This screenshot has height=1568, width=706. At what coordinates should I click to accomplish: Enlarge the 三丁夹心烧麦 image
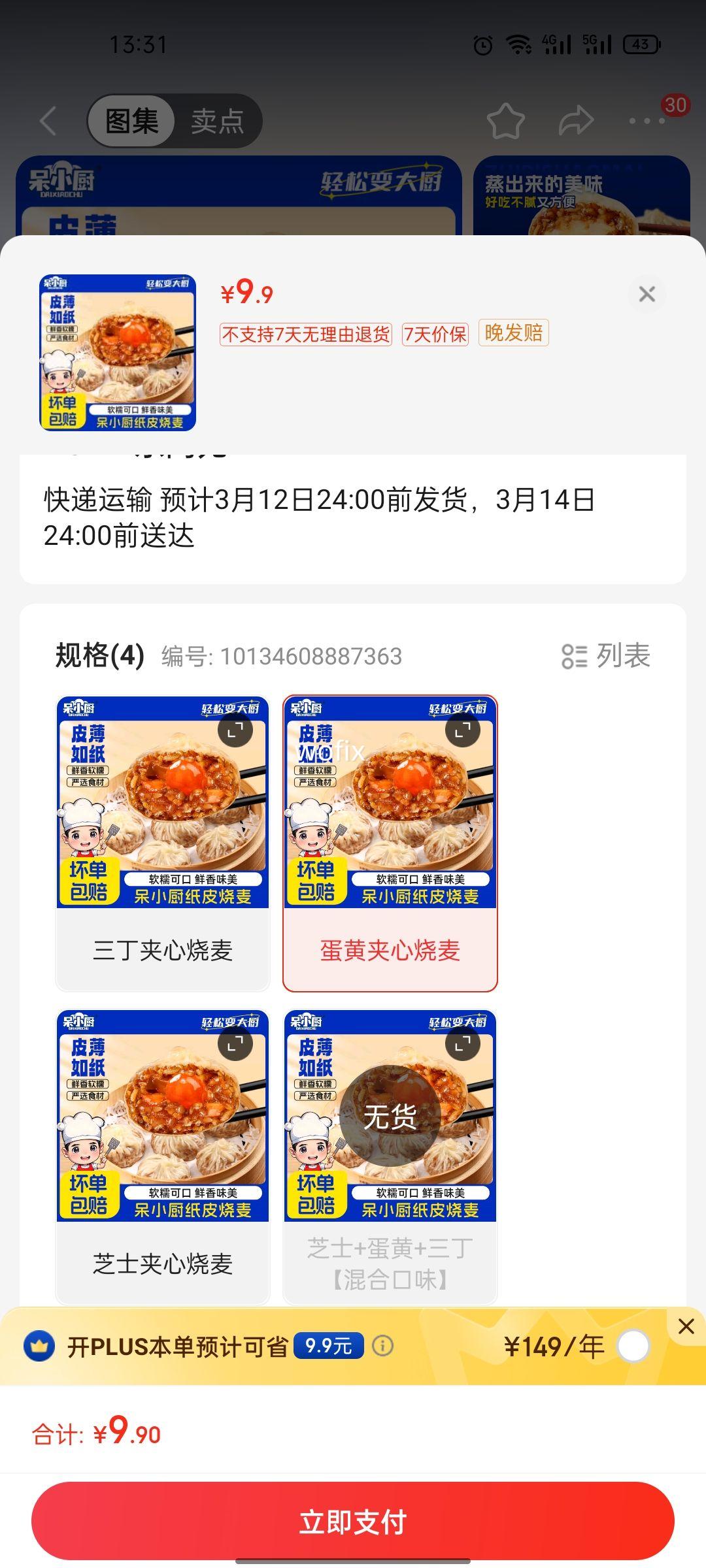pyautogui.click(x=235, y=730)
